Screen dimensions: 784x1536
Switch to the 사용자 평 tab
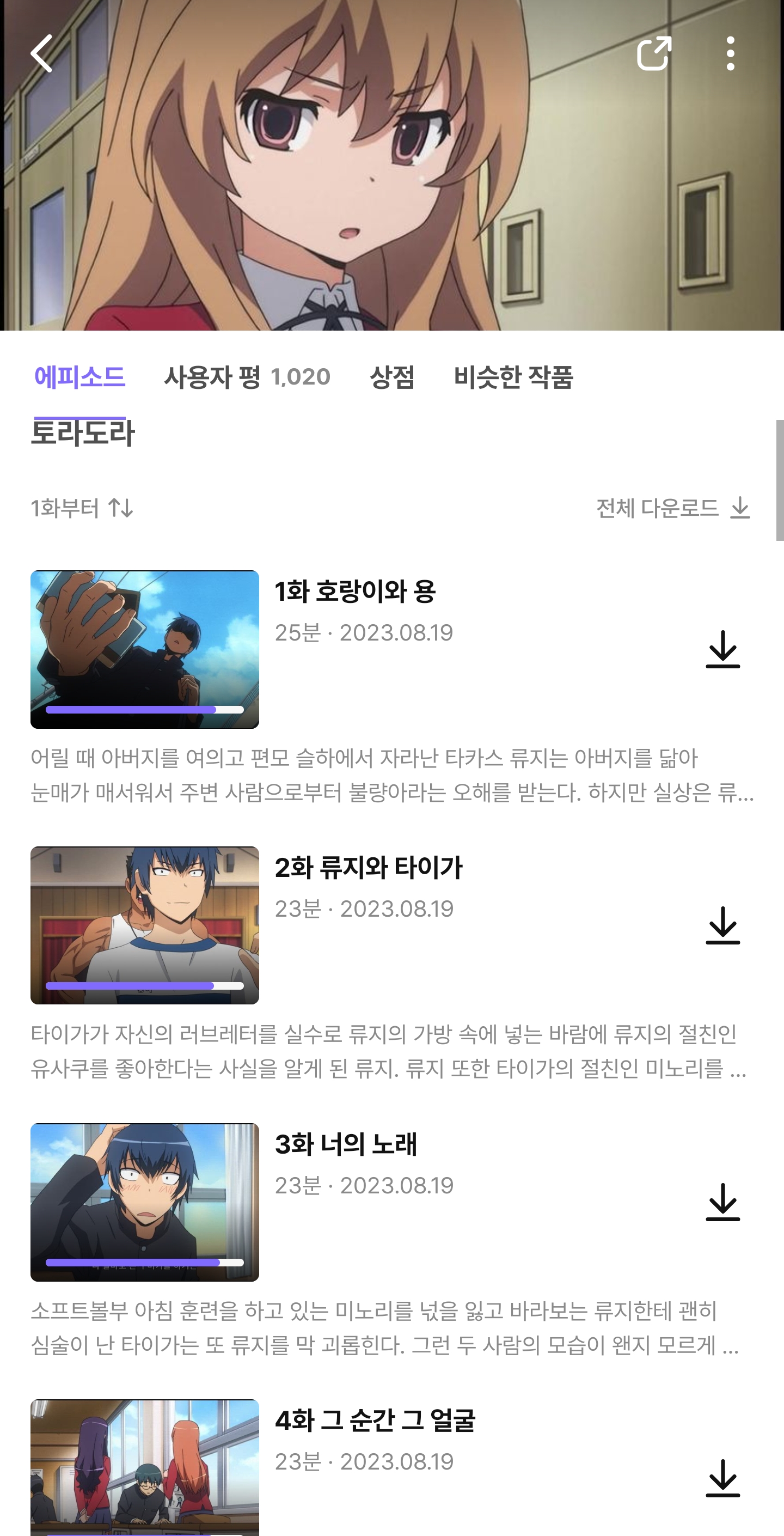tap(247, 377)
